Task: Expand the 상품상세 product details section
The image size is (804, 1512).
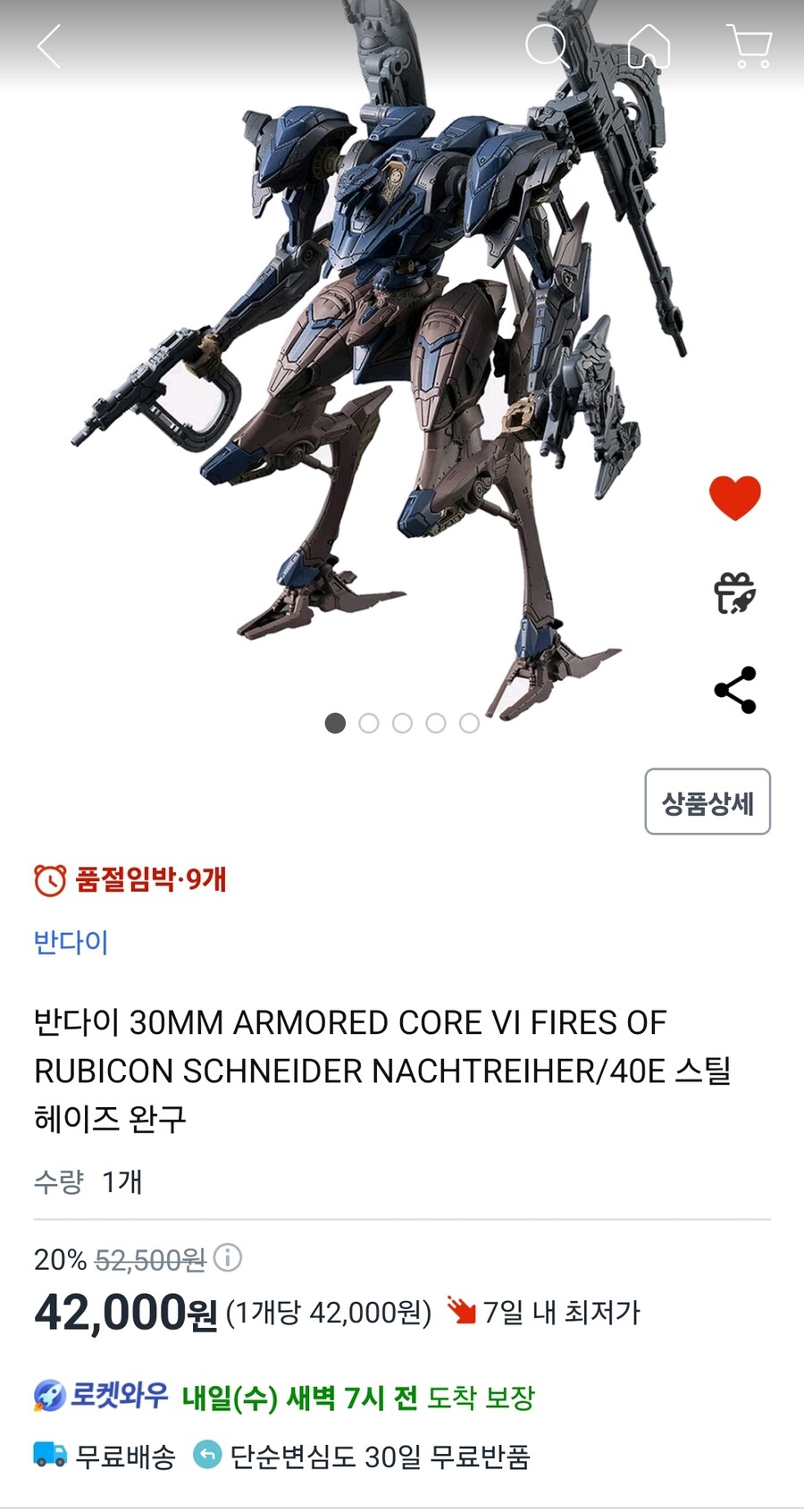Action: (707, 803)
